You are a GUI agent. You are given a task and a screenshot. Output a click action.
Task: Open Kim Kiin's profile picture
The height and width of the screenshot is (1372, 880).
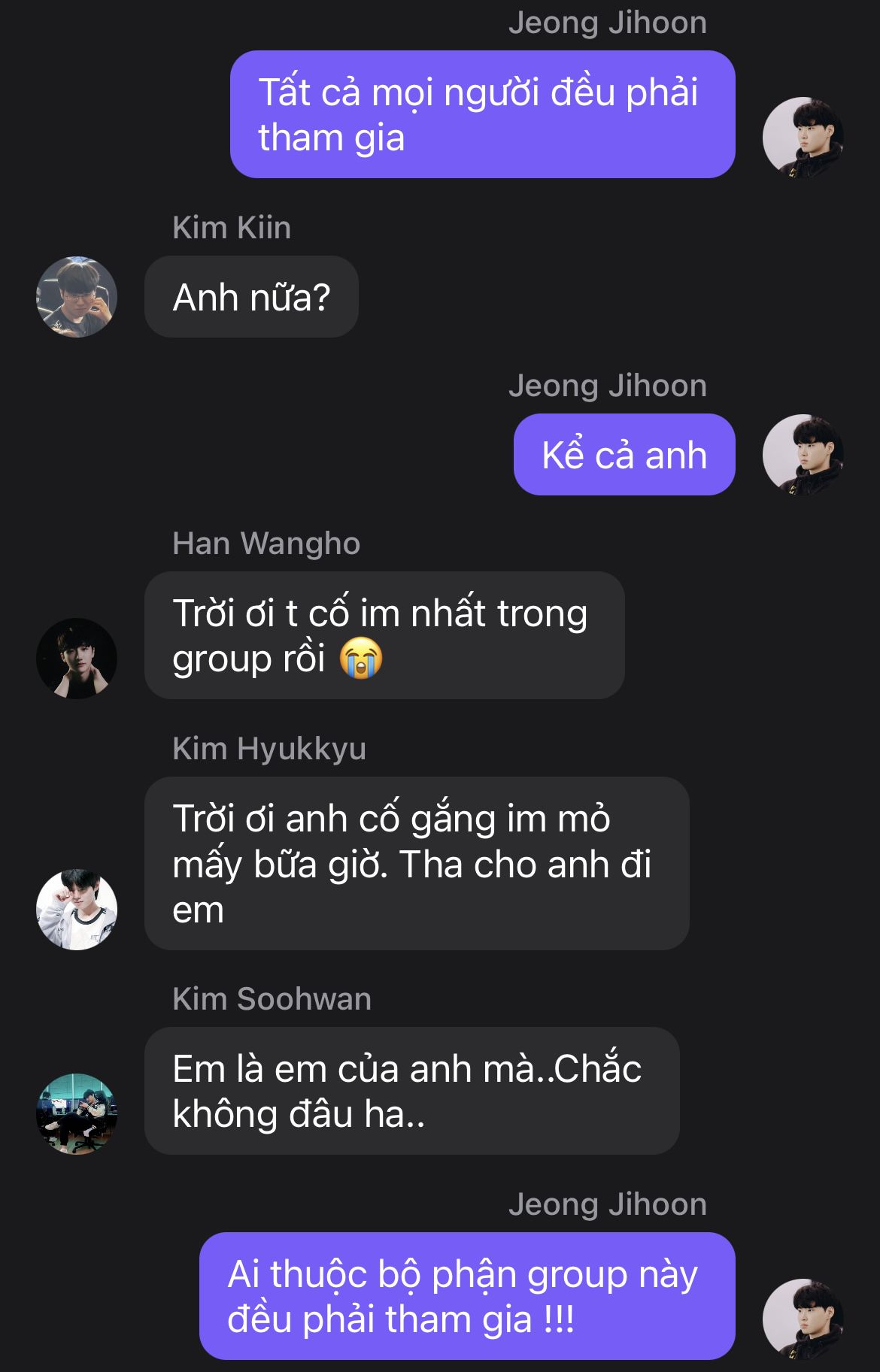[x=77, y=297]
